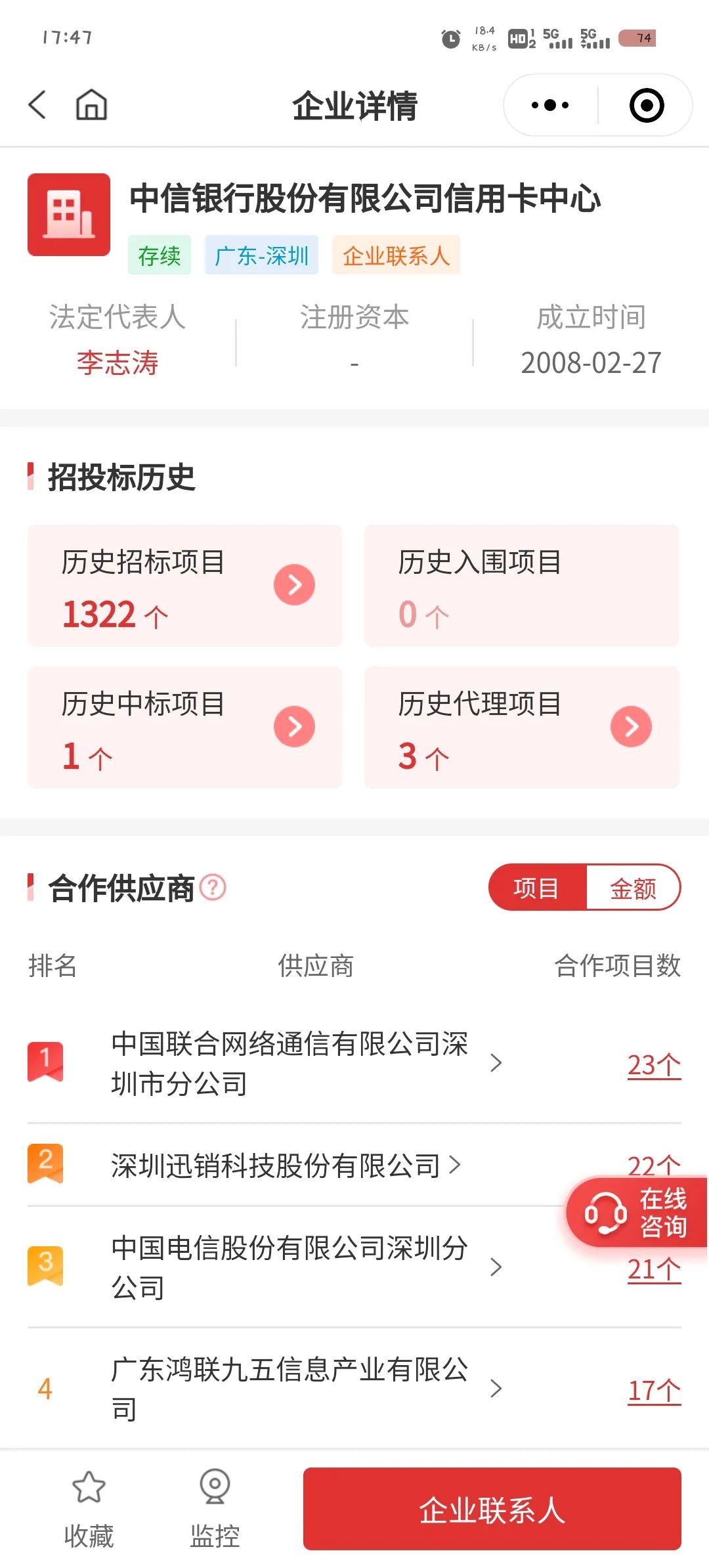This screenshot has width=709, height=1568.
Task: Tap the orange 企业联系人 tag
Action: 396,255
